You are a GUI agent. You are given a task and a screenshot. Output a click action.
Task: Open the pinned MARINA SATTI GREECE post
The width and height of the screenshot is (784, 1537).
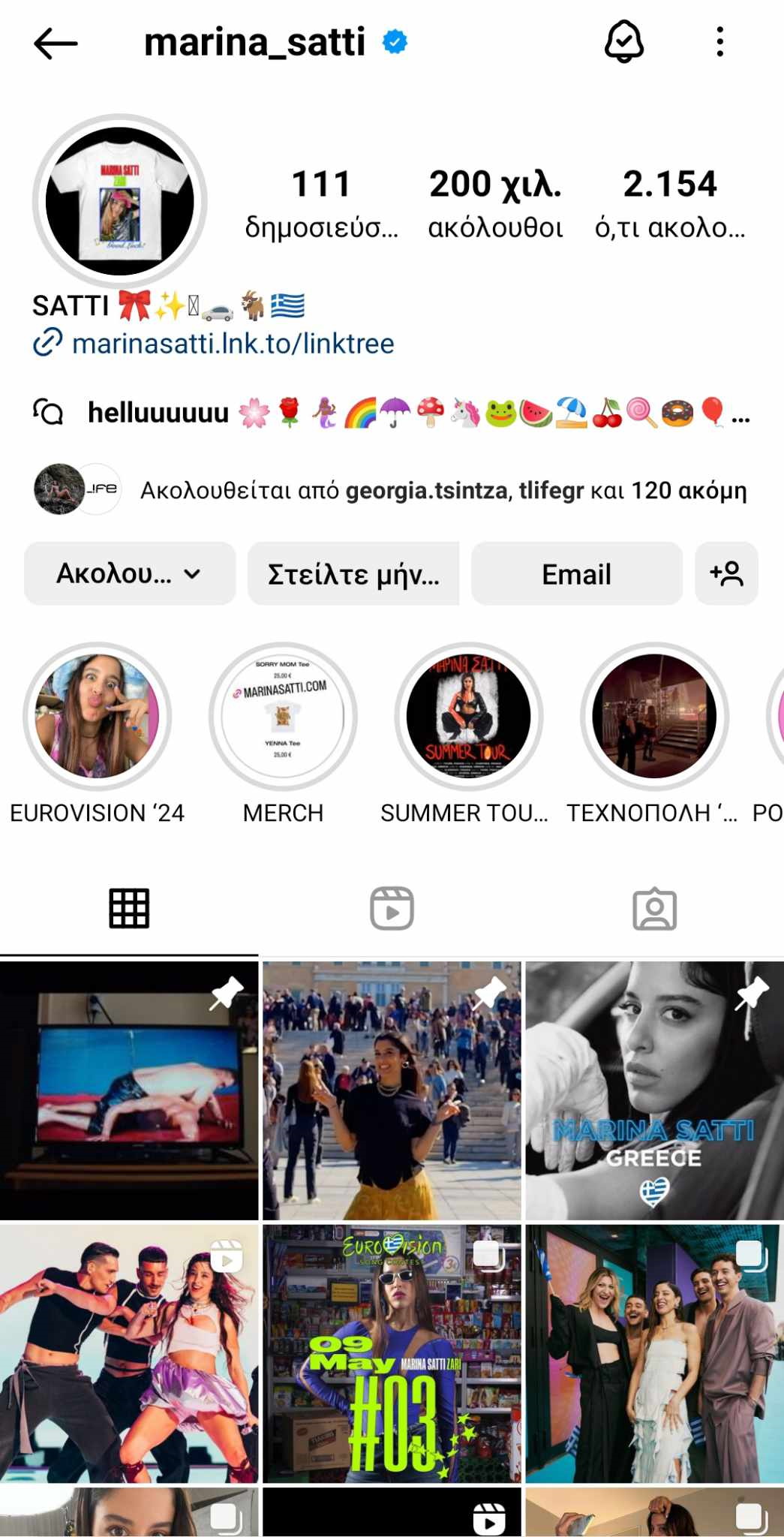point(654,1090)
